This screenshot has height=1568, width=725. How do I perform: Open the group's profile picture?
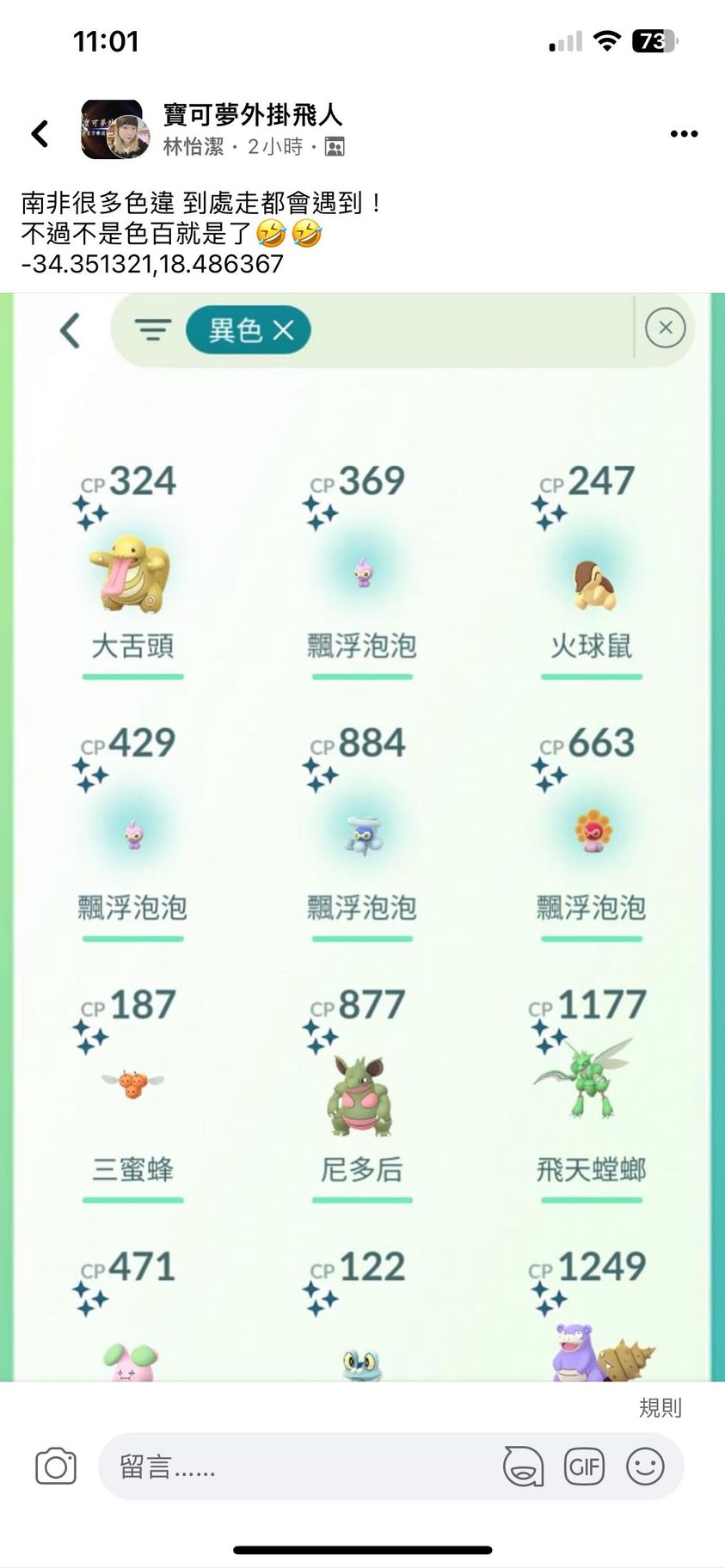(x=111, y=129)
